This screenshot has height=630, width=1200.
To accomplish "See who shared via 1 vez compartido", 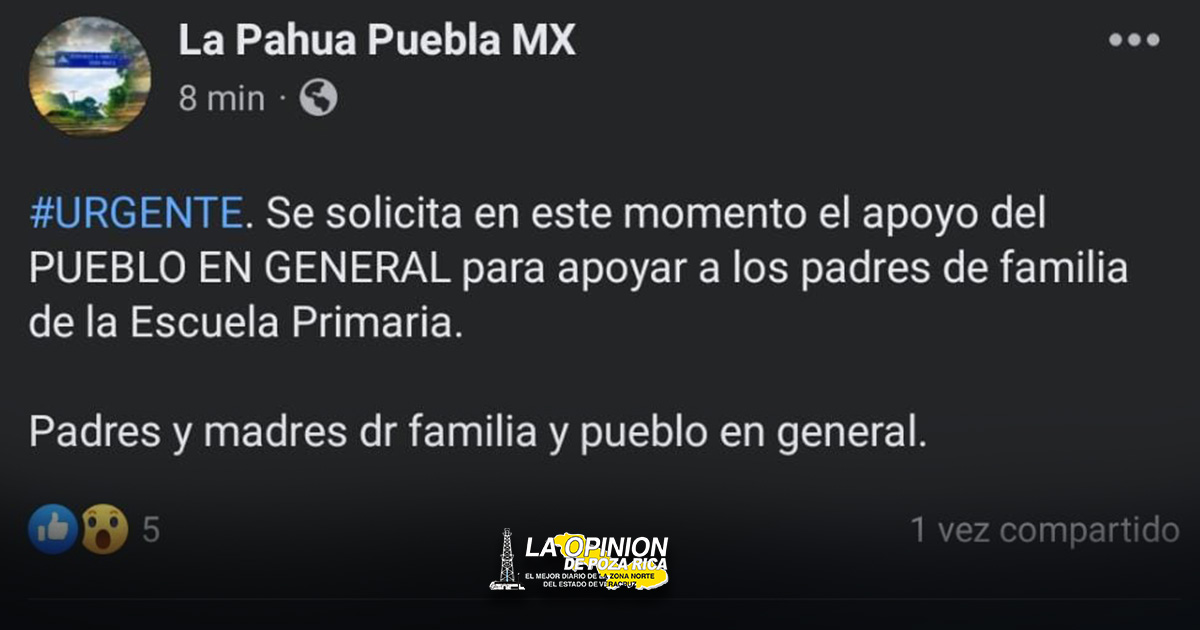I will [x=1044, y=529].
